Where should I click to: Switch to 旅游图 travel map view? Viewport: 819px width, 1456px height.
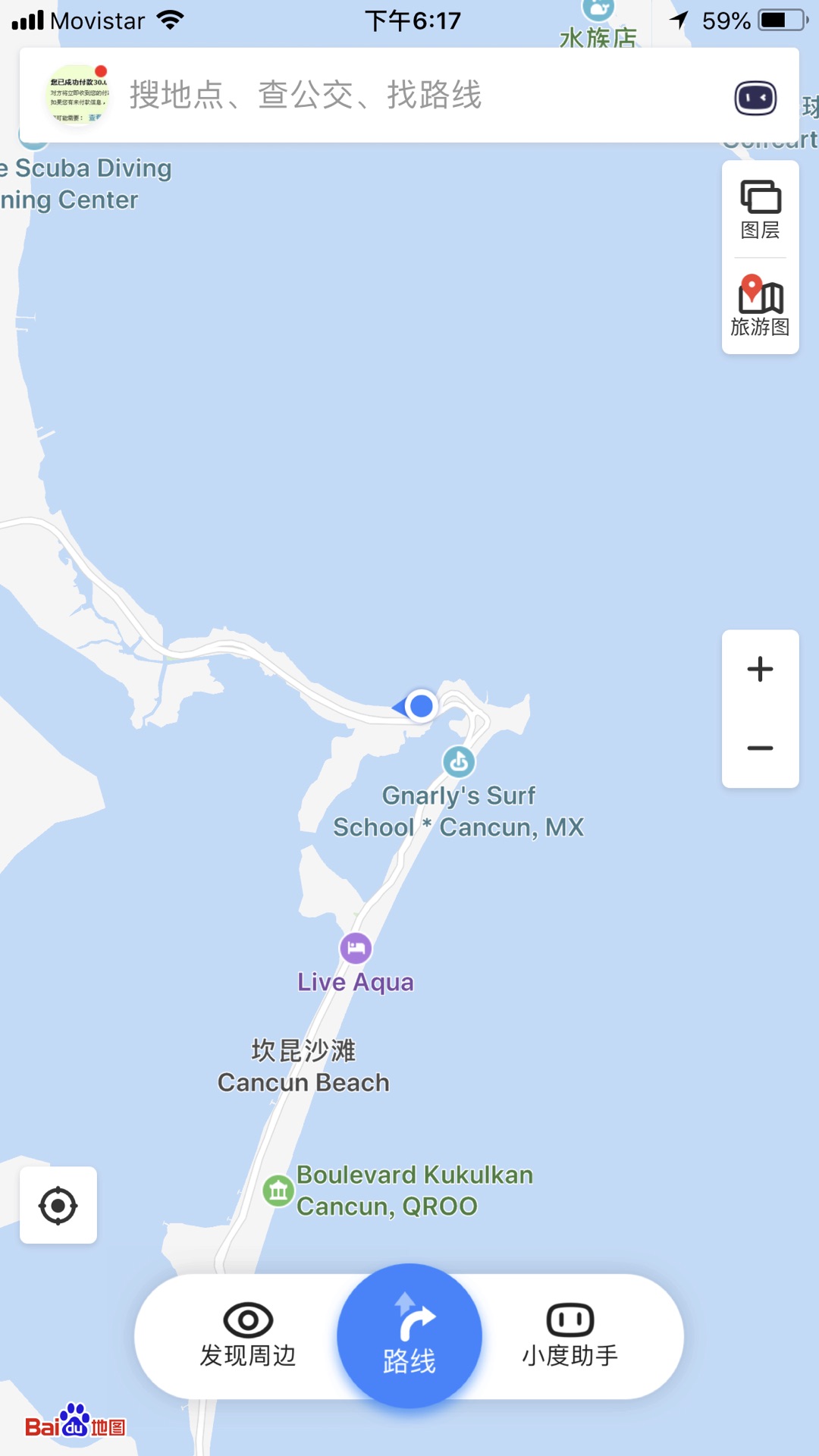pyautogui.click(x=759, y=303)
